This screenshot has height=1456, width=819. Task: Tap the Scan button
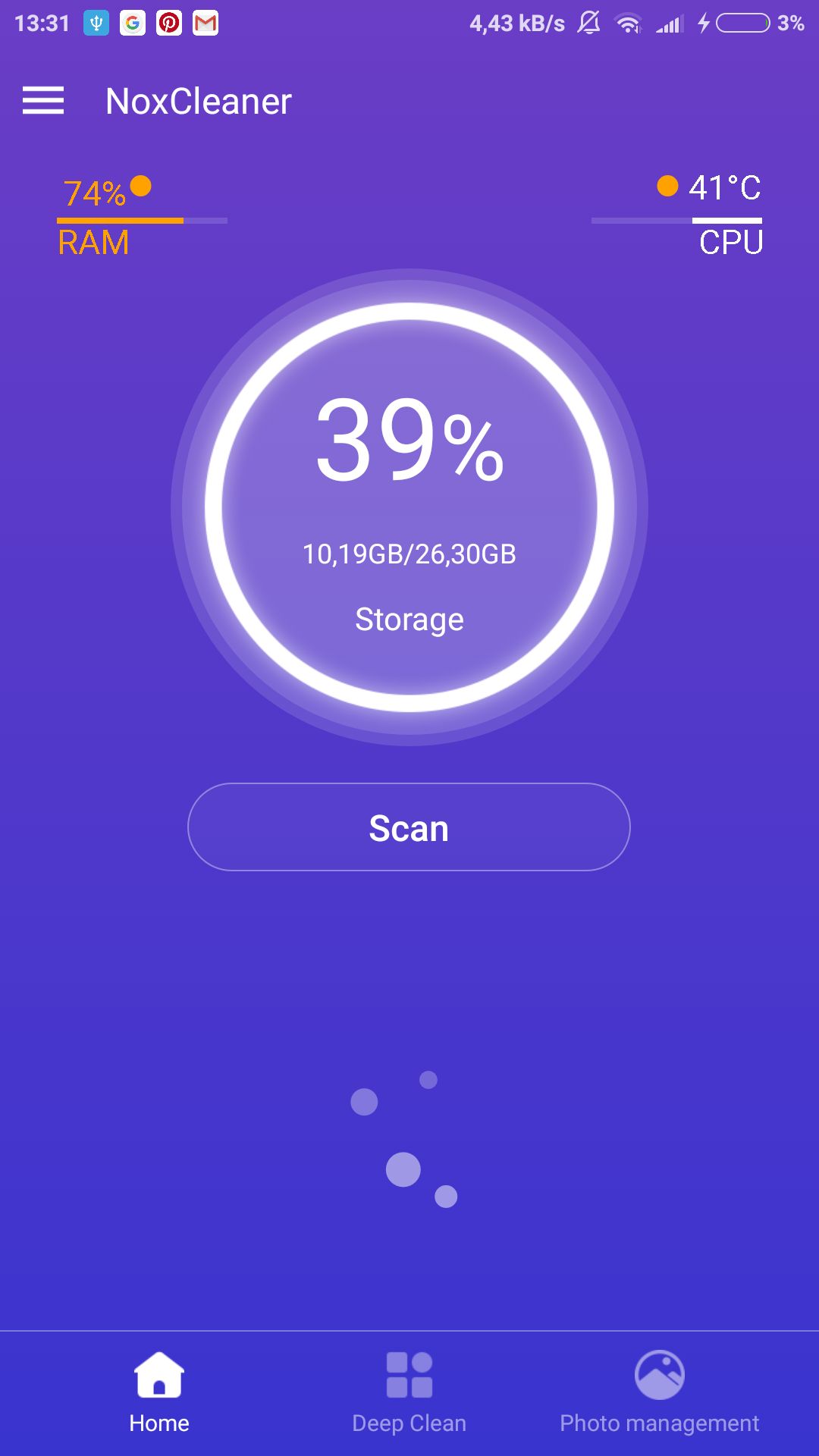point(409,827)
